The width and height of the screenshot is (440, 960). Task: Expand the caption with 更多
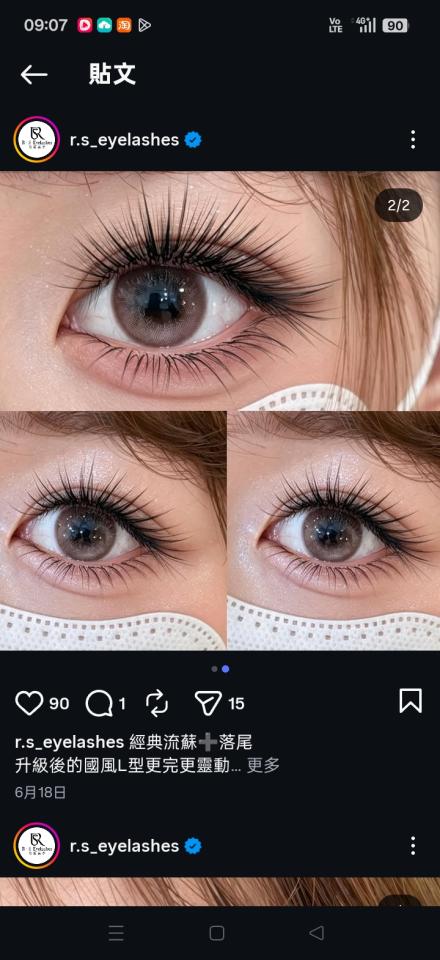click(x=263, y=765)
